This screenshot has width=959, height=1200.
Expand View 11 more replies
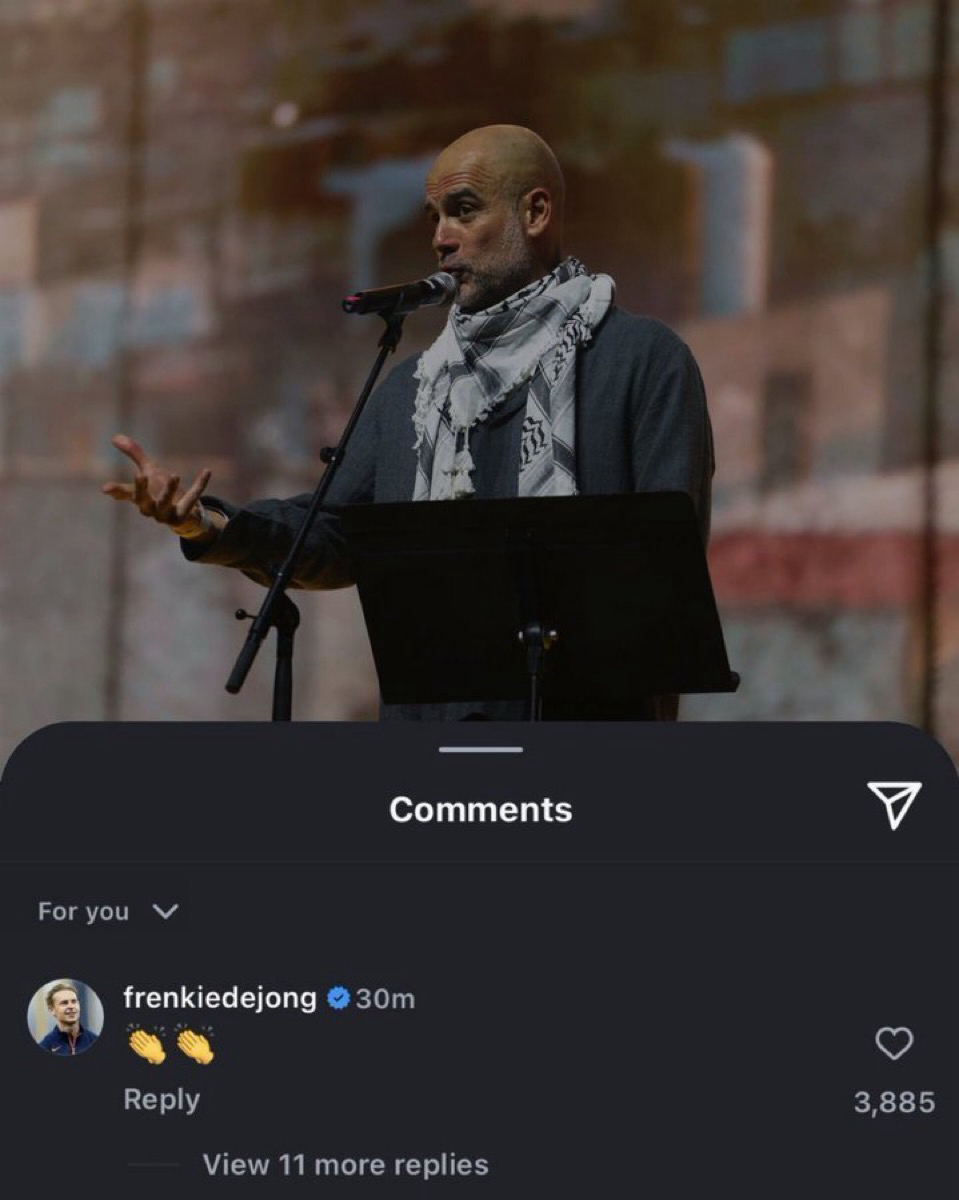345,1165
